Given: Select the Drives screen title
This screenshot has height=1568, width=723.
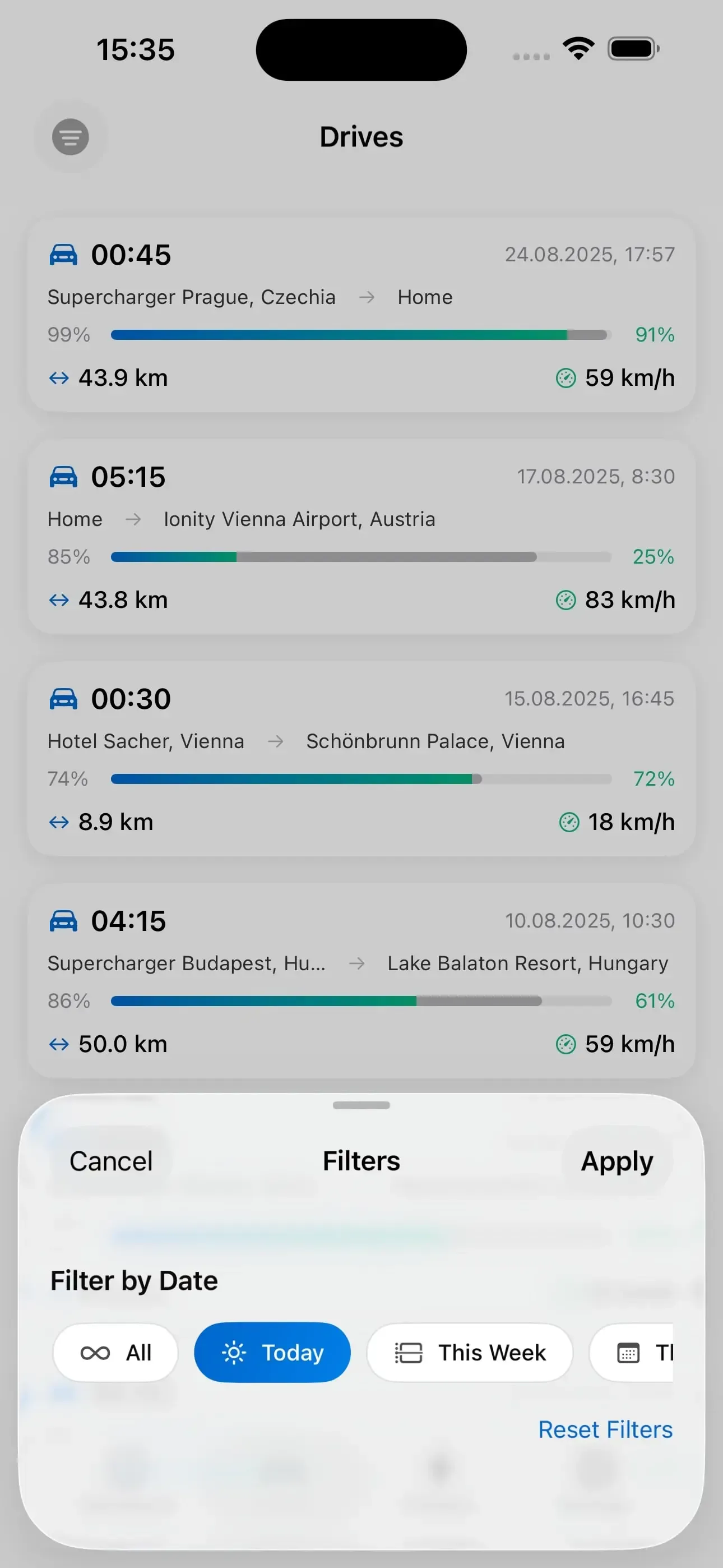Looking at the screenshot, I should [361, 136].
